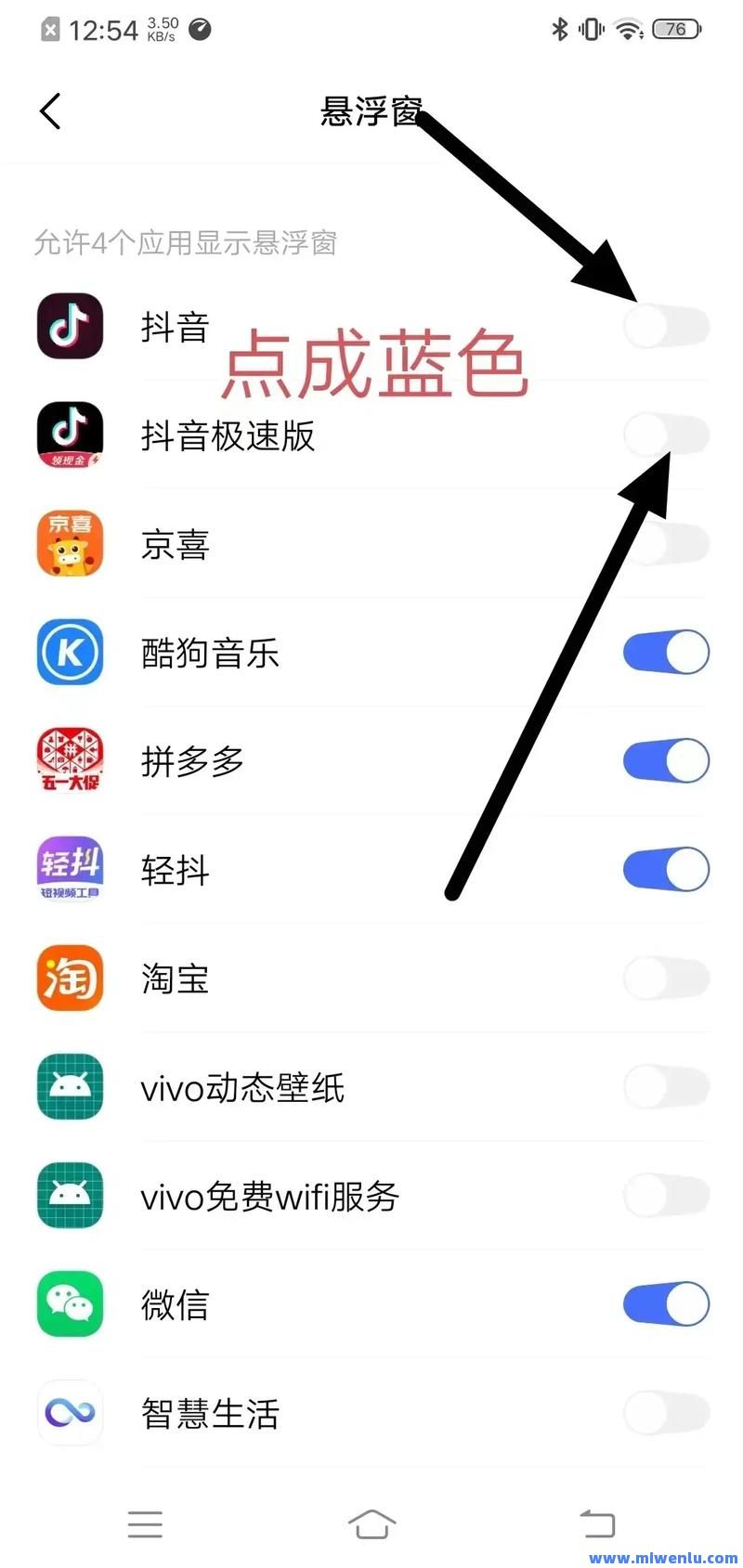Screen dimensions: 743x1568
Task: Enable floating window for 抖音
Action: (666, 327)
